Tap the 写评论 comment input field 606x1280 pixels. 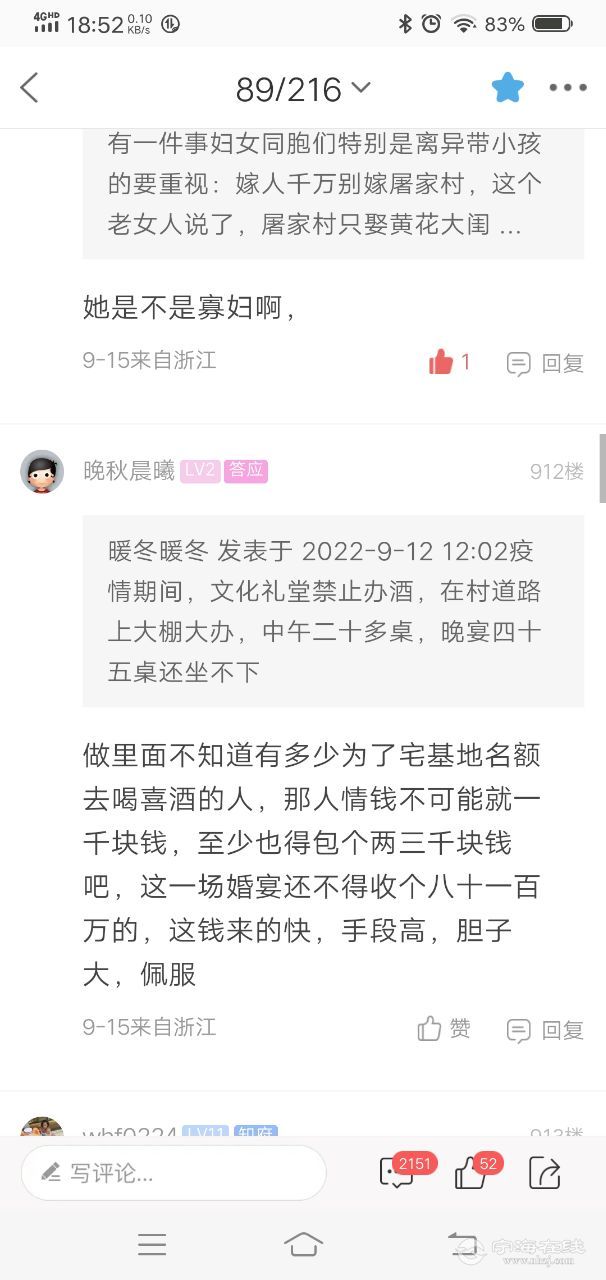(174, 1173)
